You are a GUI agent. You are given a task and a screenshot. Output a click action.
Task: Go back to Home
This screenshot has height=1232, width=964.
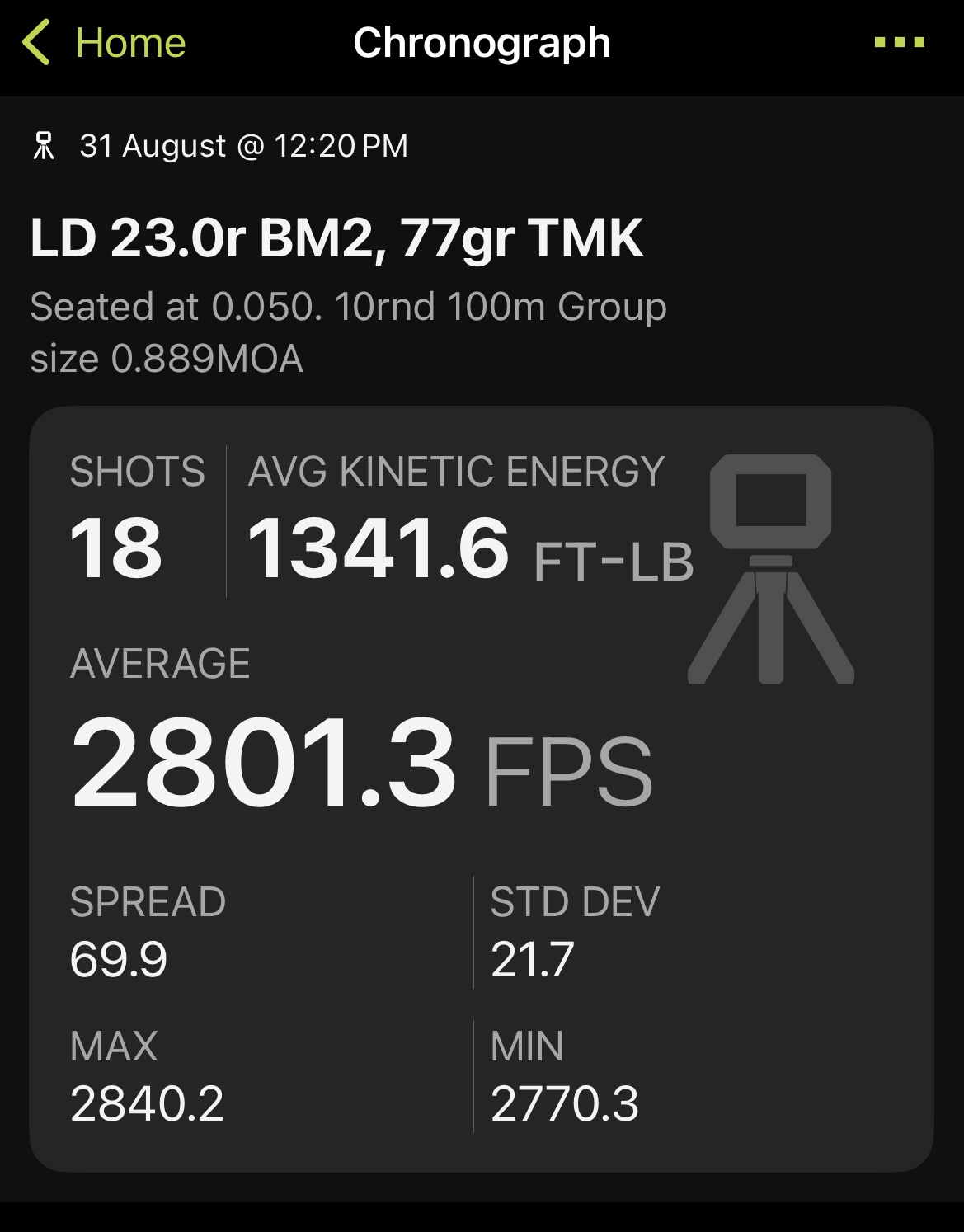tap(105, 43)
